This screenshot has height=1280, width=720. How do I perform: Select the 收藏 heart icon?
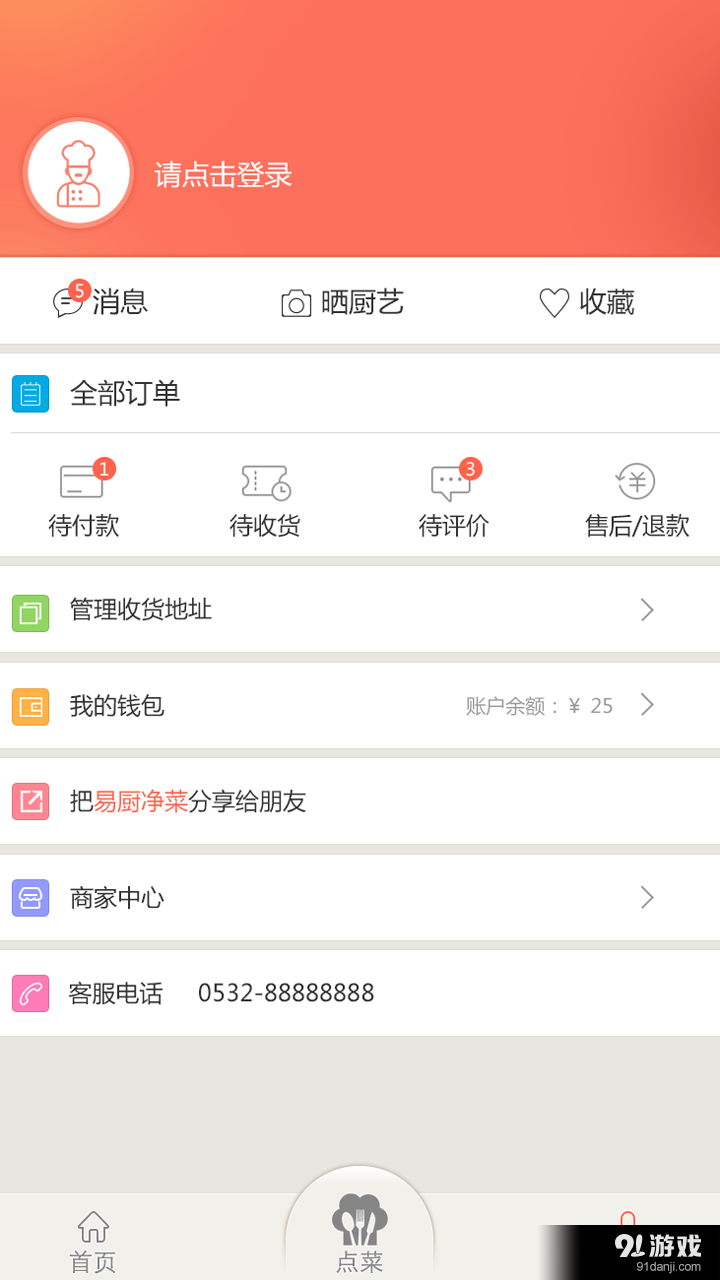553,302
